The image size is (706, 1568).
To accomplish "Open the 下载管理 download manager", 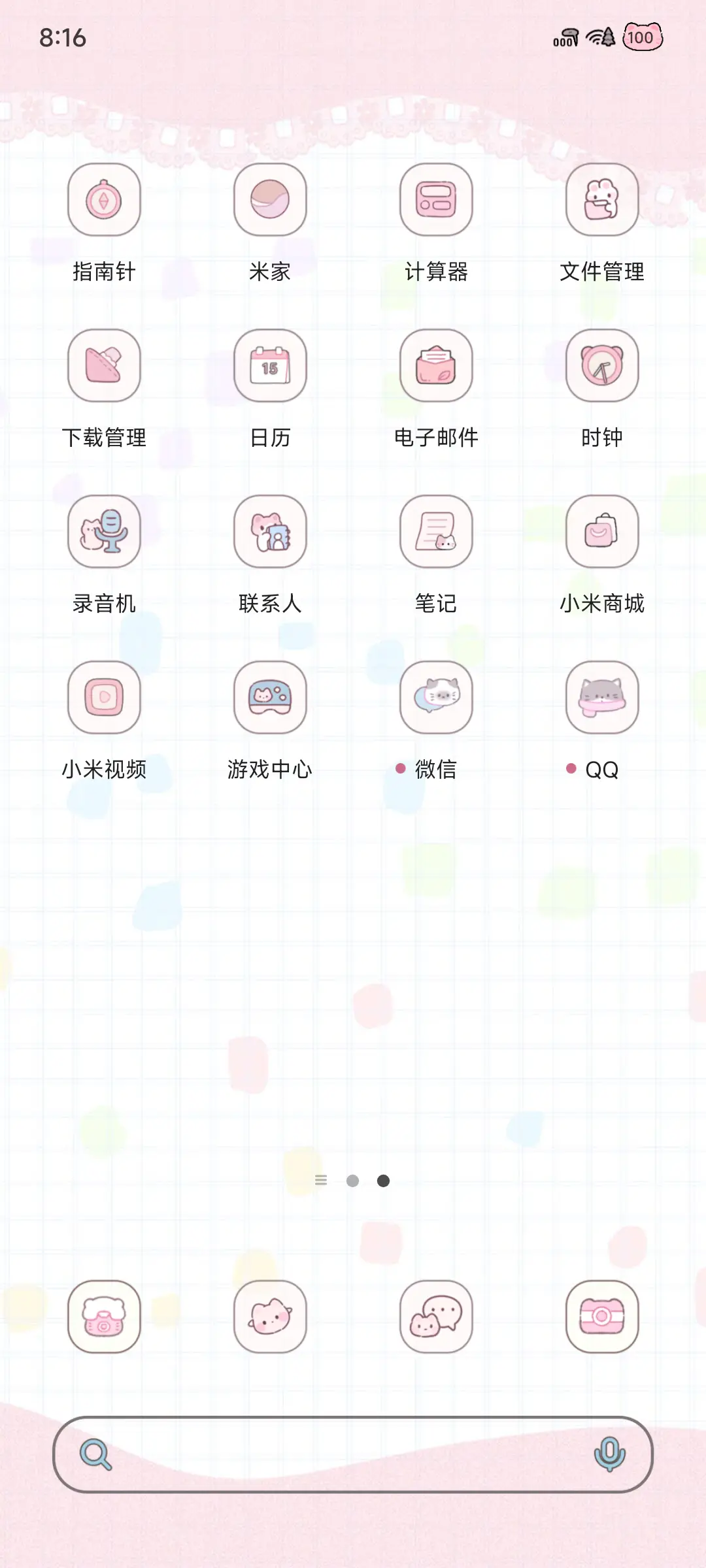I will [104, 366].
